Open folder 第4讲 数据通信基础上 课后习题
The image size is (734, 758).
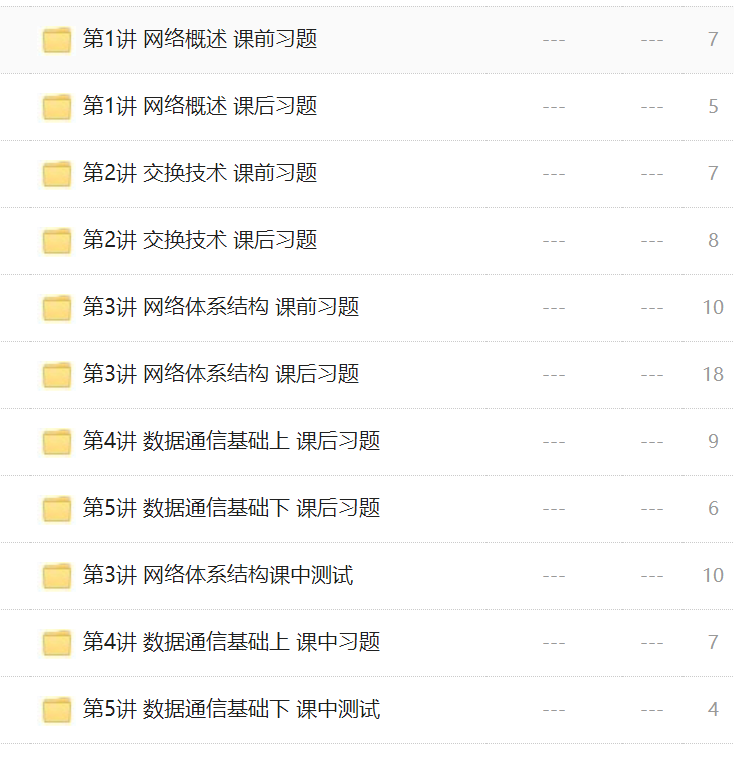[231, 441]
